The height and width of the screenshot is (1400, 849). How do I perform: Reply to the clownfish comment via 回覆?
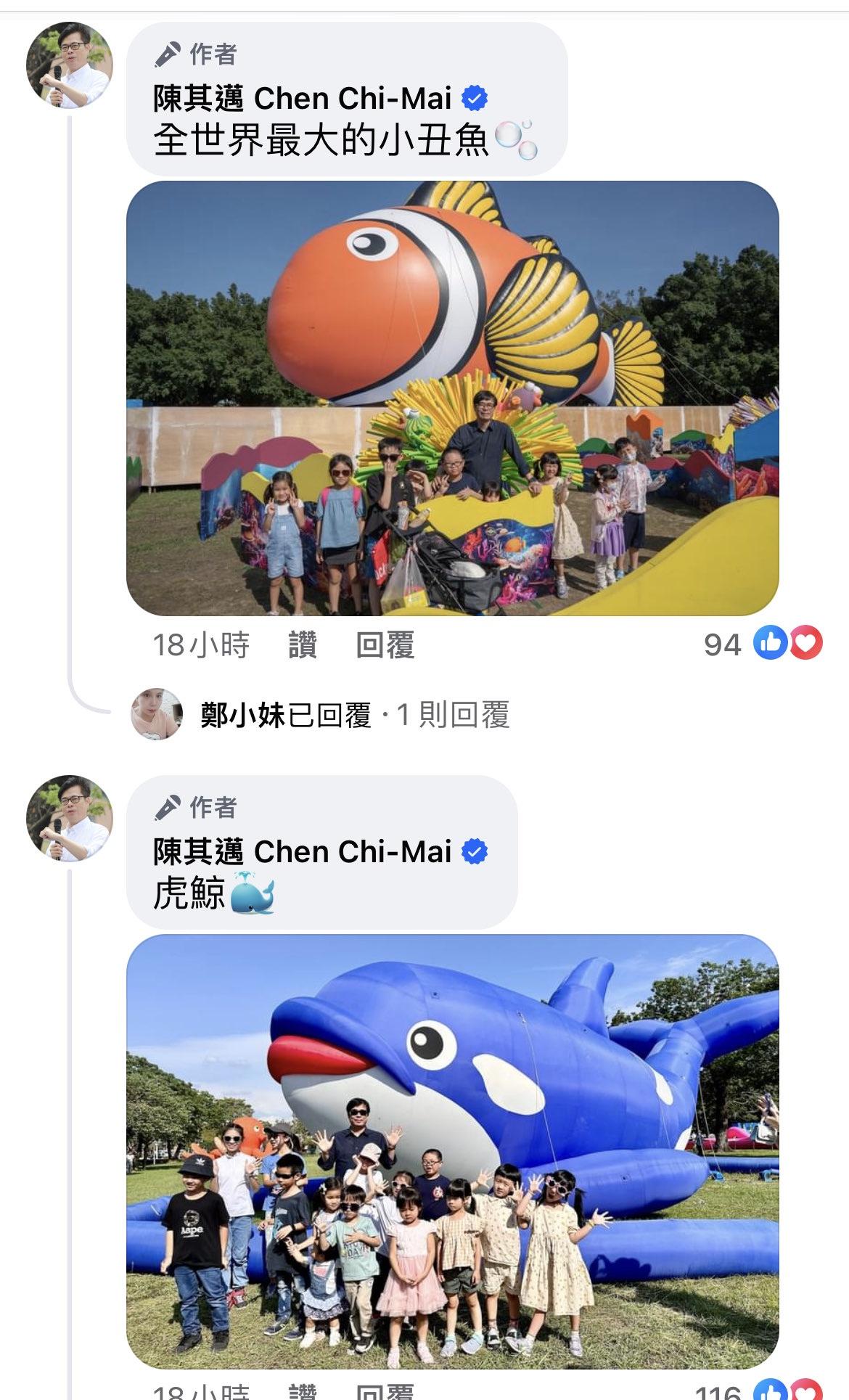385,644
